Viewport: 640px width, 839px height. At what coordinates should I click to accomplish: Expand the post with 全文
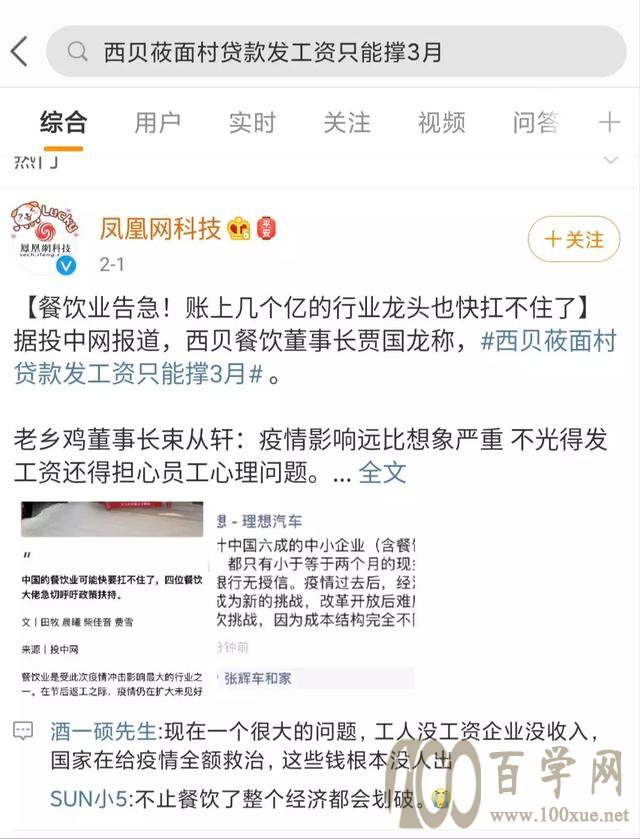click(383, 472)
